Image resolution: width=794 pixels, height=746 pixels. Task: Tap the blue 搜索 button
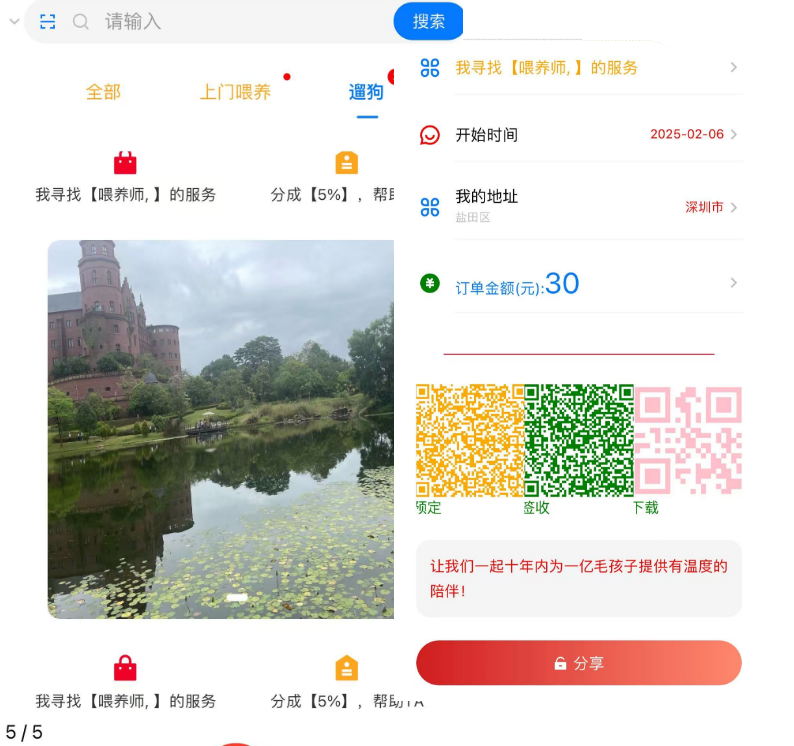pos(429,21)
